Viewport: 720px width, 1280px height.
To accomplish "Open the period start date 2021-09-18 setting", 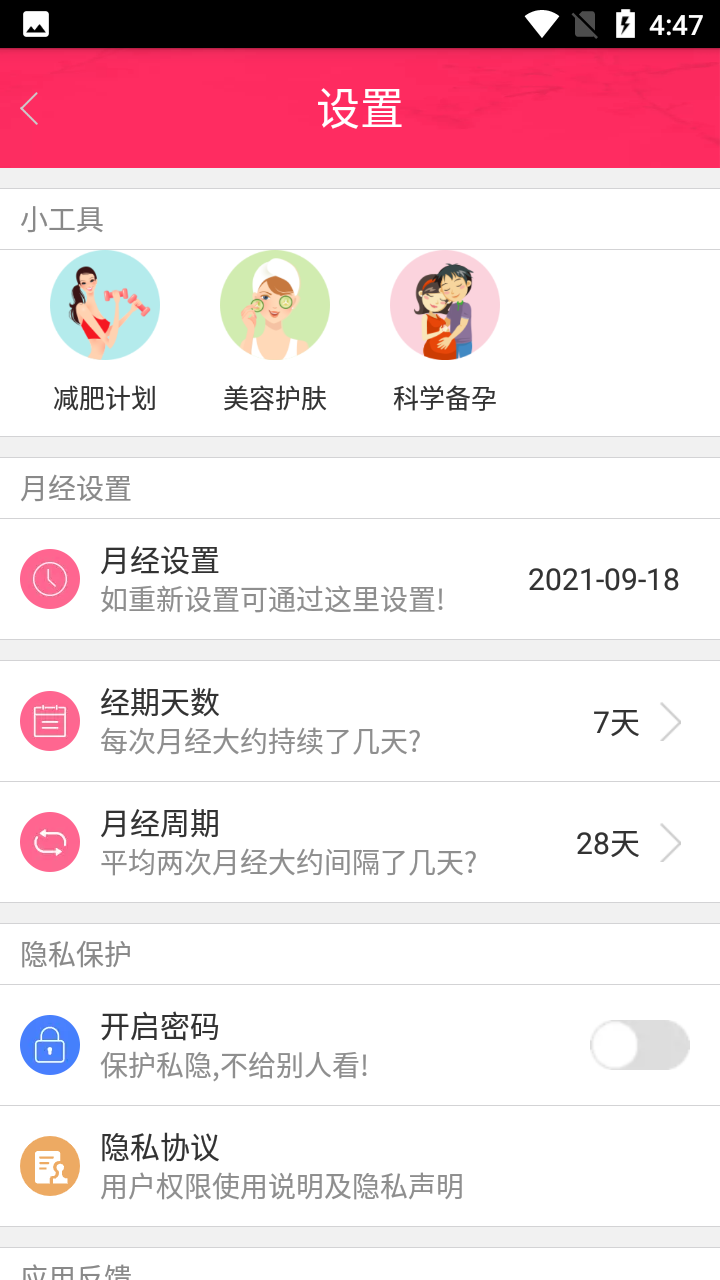I will 360,579.
